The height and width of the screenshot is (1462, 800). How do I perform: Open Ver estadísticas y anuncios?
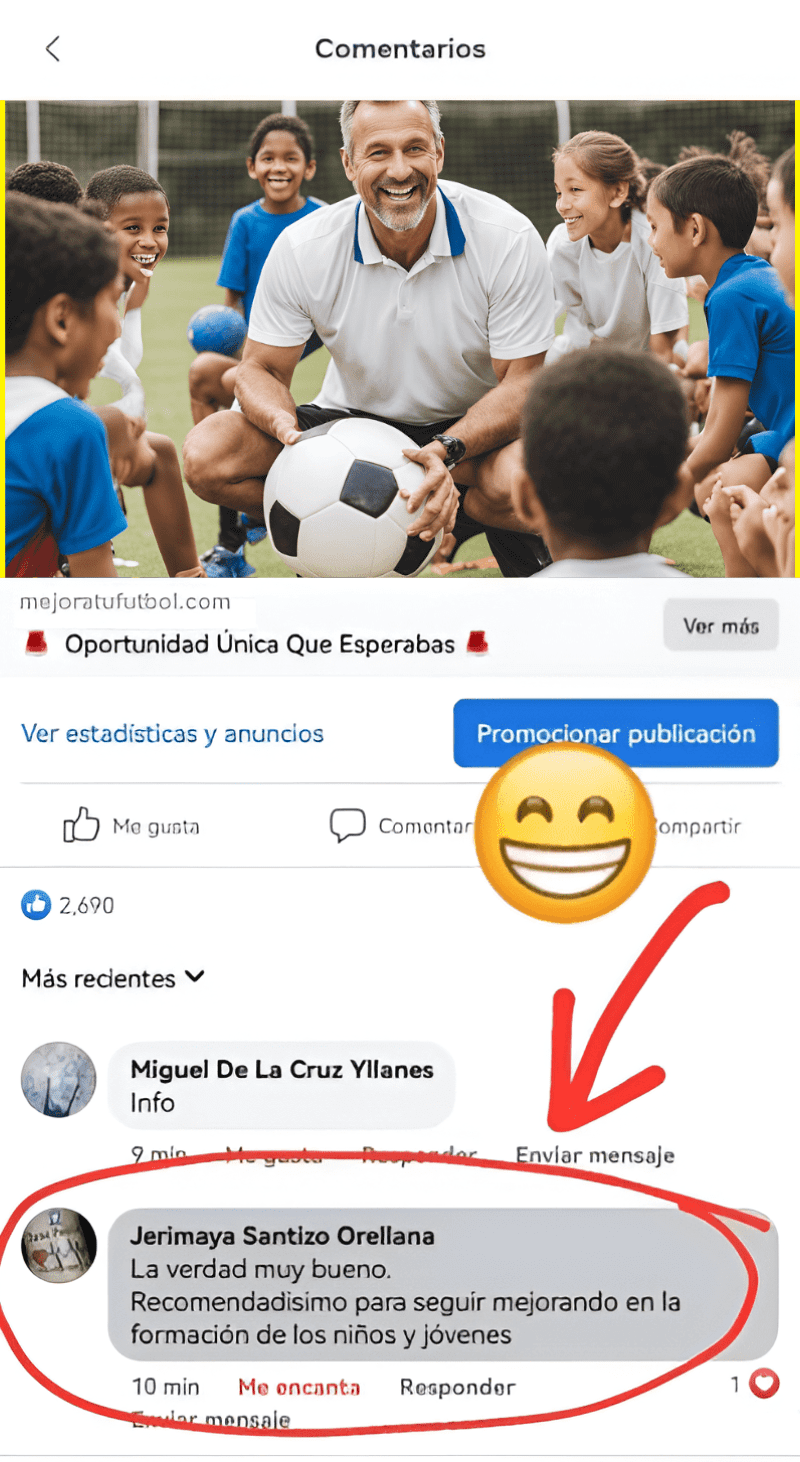172,734
